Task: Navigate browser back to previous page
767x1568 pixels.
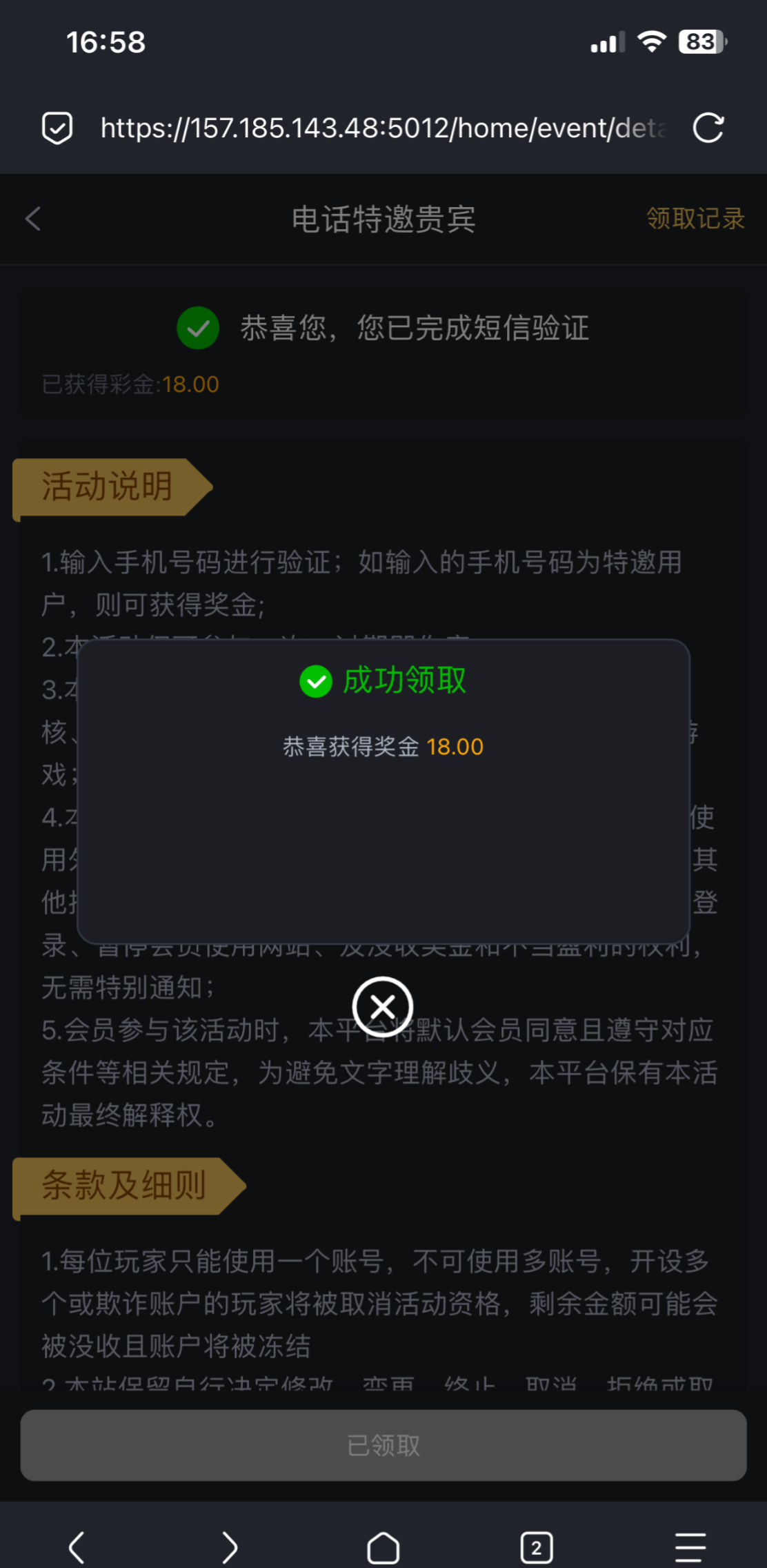Action: (x=77, y=1547)
